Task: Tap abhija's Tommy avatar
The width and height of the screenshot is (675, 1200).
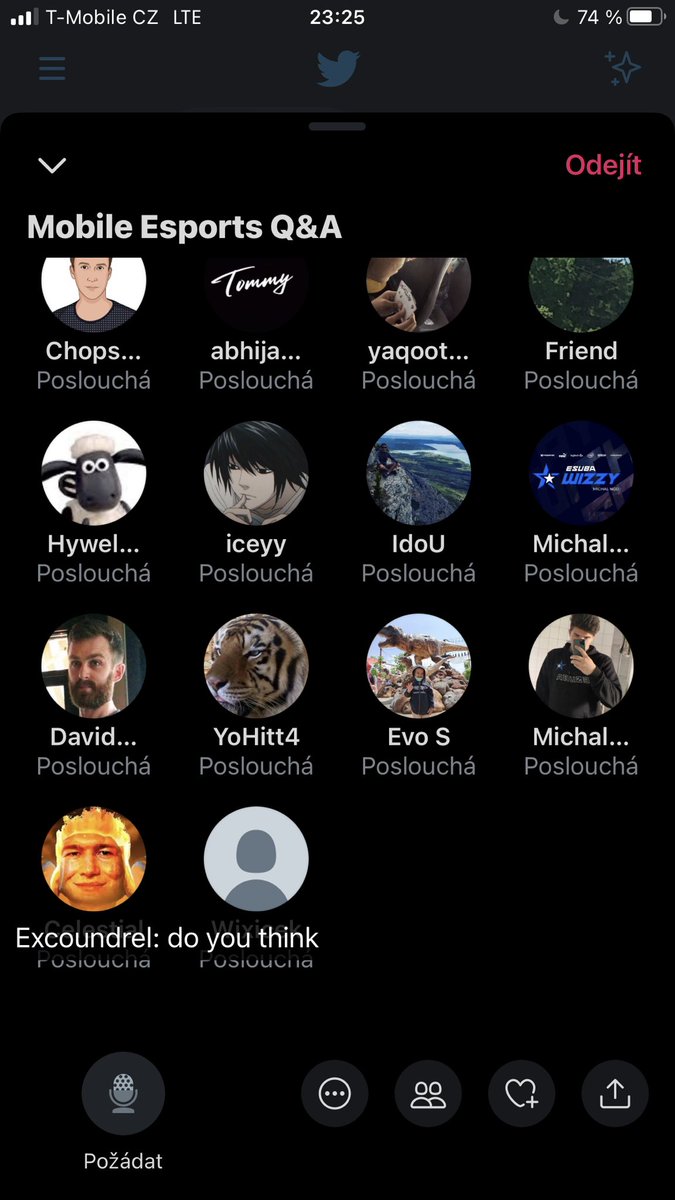Action: click(x=256, y=295)
